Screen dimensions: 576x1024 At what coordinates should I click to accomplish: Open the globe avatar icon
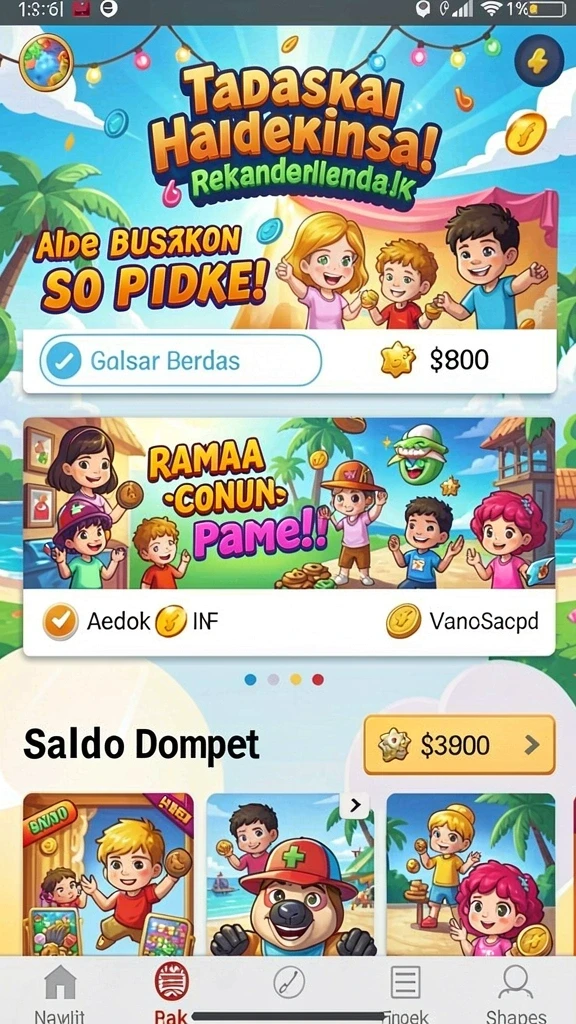(x=46, y=62)
